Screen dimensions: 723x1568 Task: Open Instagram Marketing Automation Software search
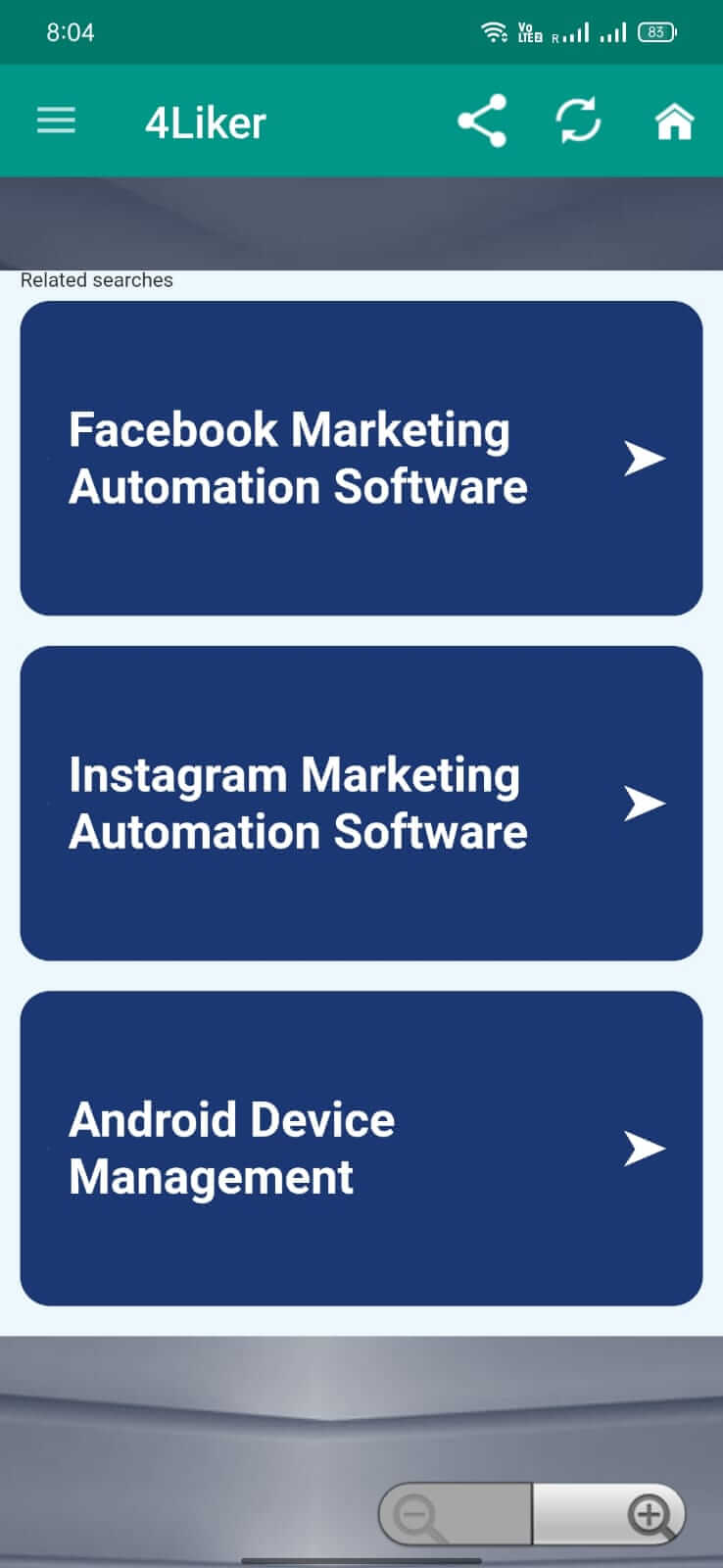coord(361,804)
